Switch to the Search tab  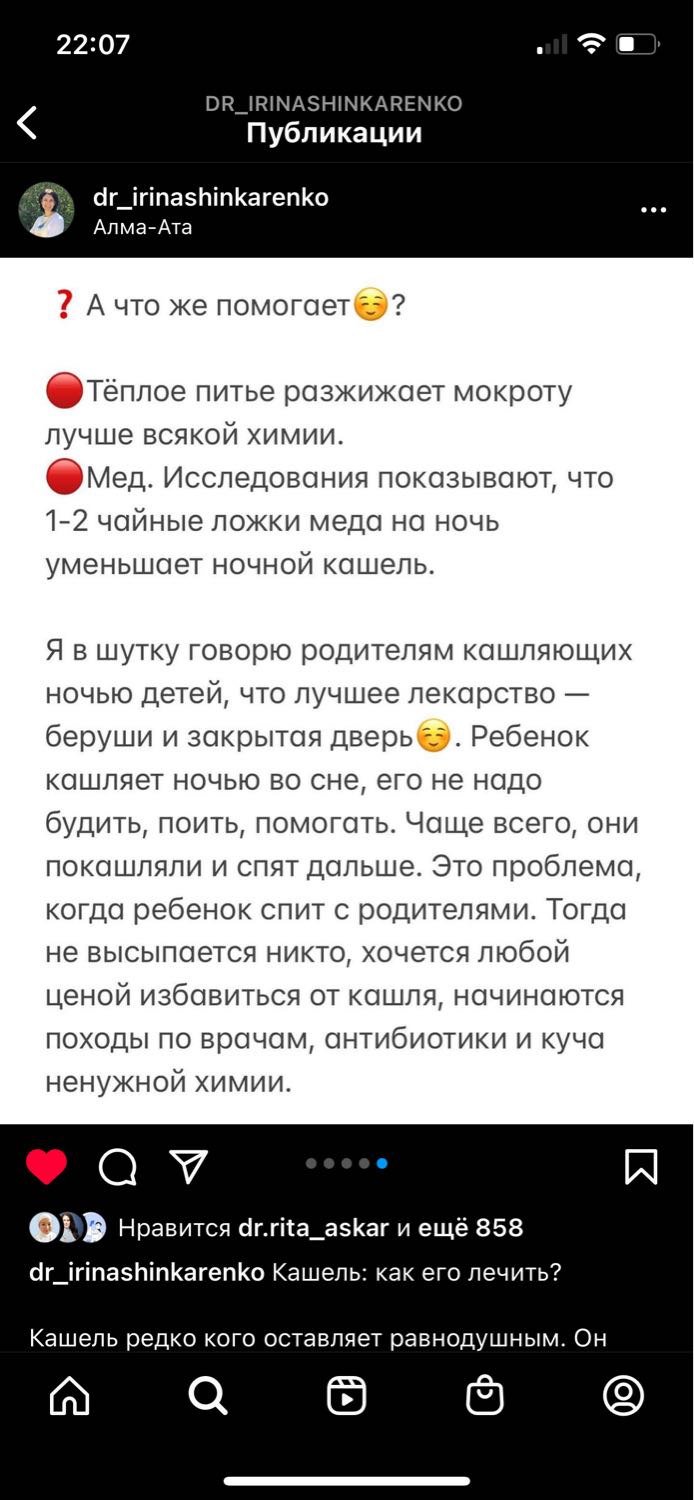coord(208,1396)
